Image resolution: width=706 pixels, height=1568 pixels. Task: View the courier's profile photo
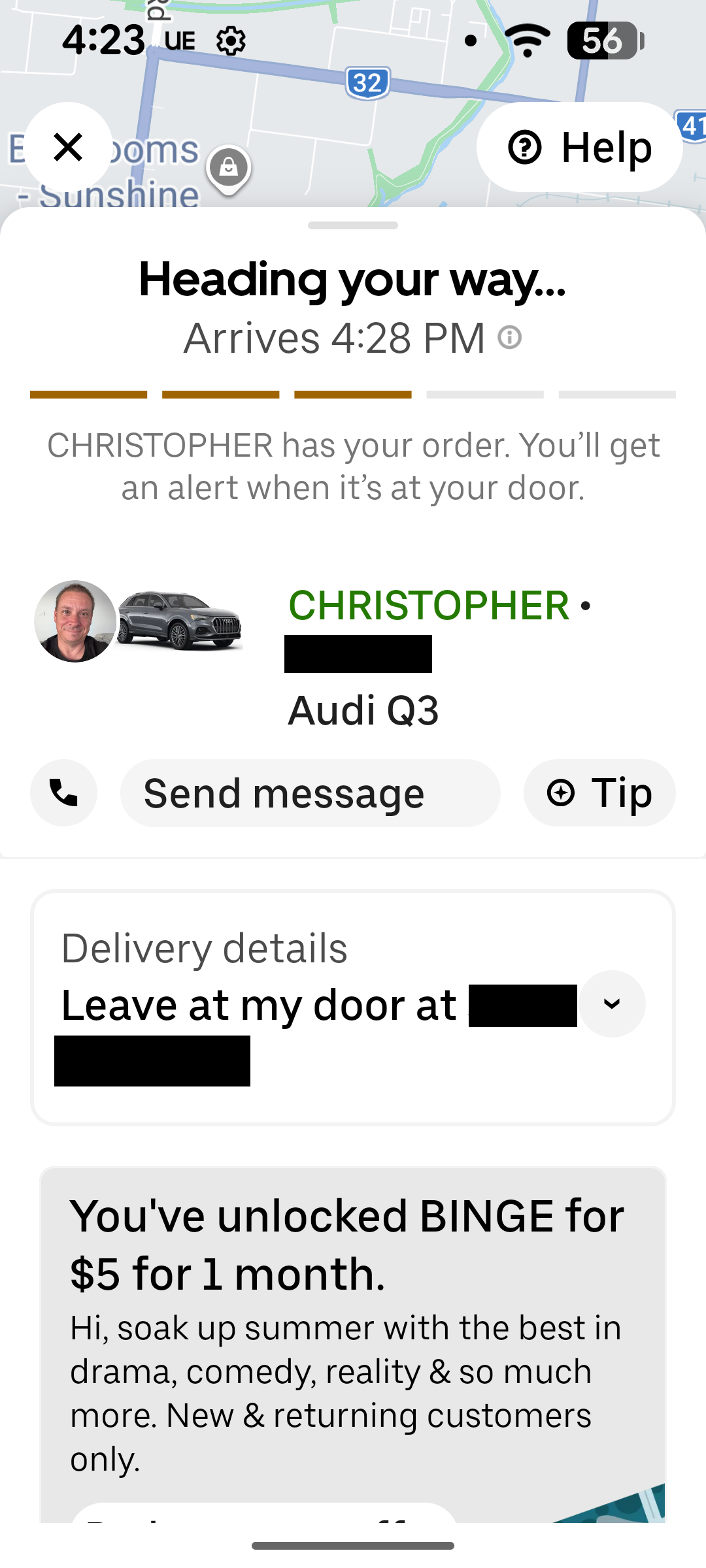tap(75, 621)
